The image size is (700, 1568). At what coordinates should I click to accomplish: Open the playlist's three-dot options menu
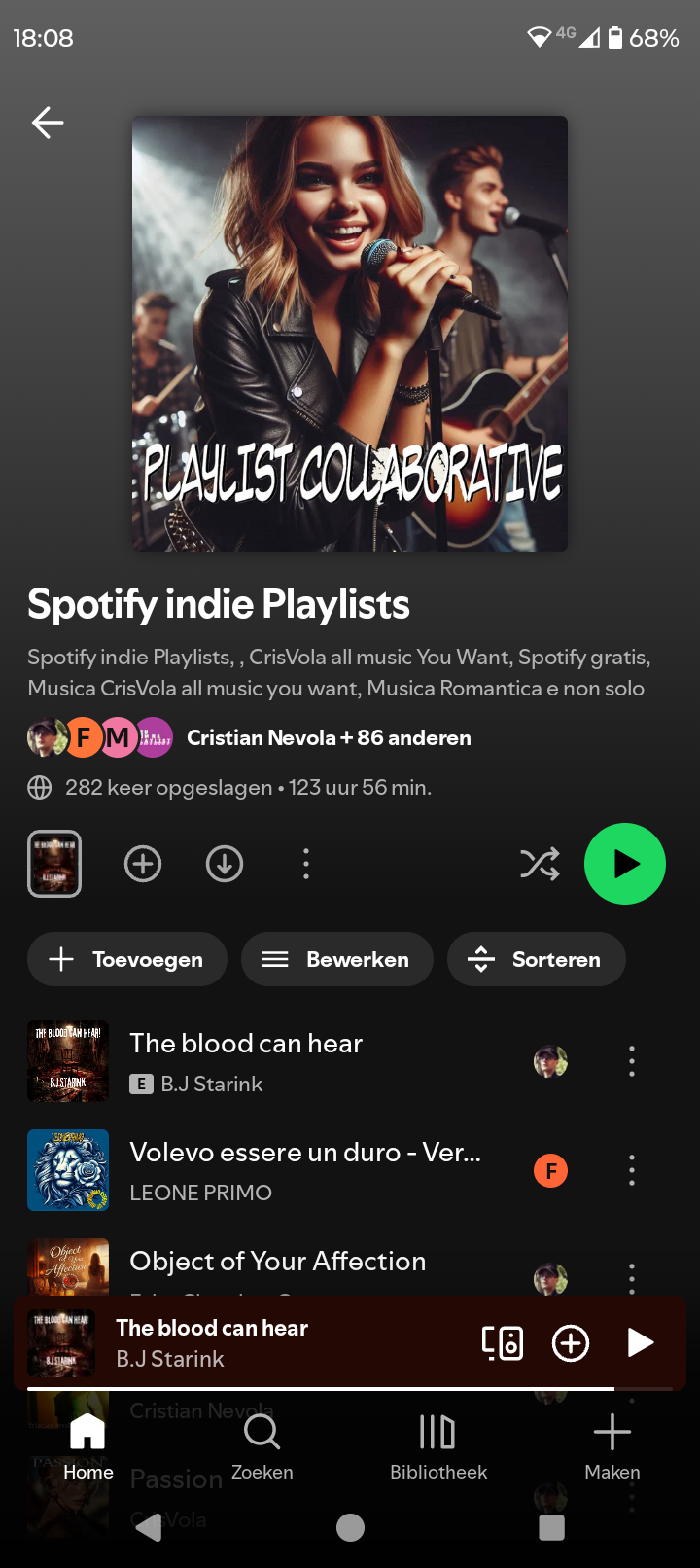[x=306, y=864]
